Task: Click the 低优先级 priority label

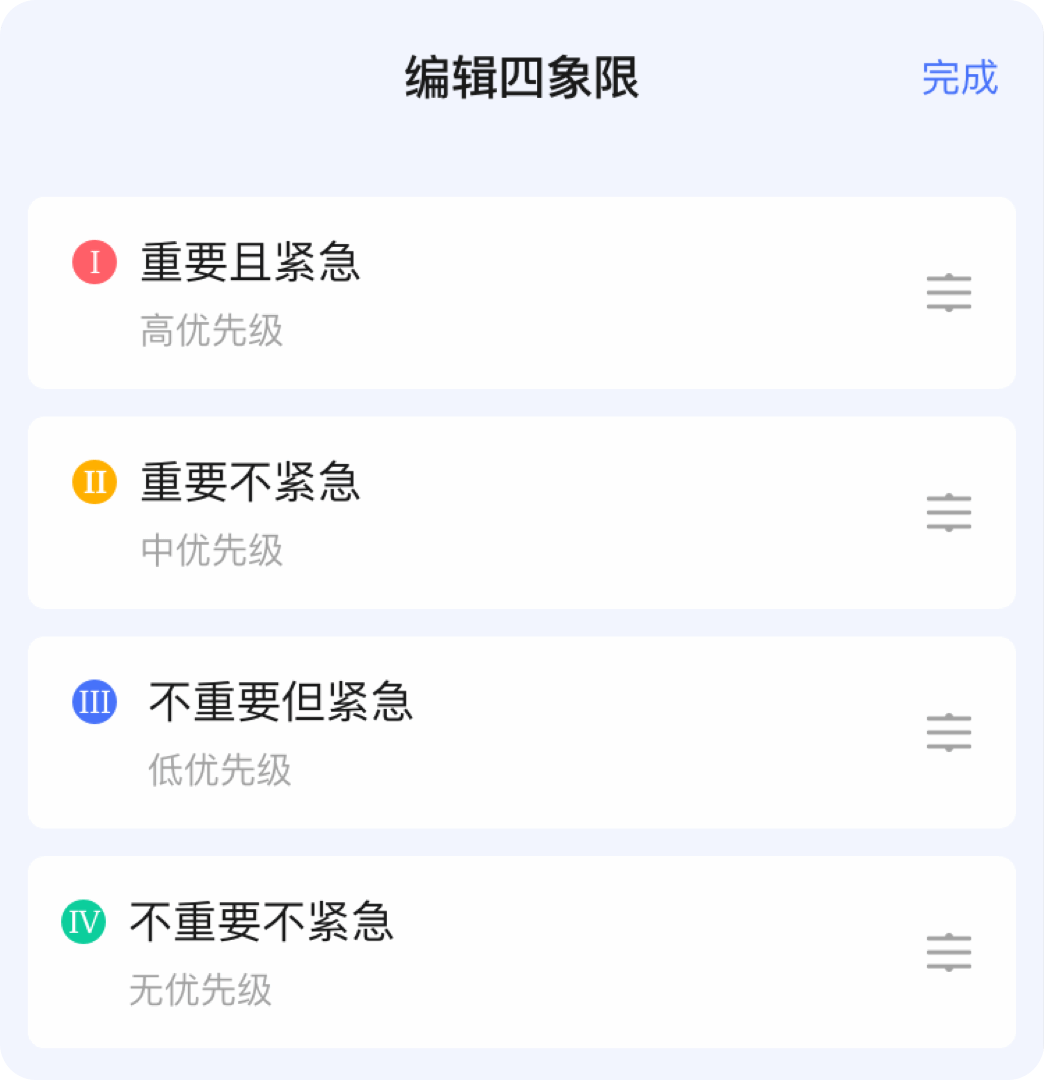Action: click(218, 773)
